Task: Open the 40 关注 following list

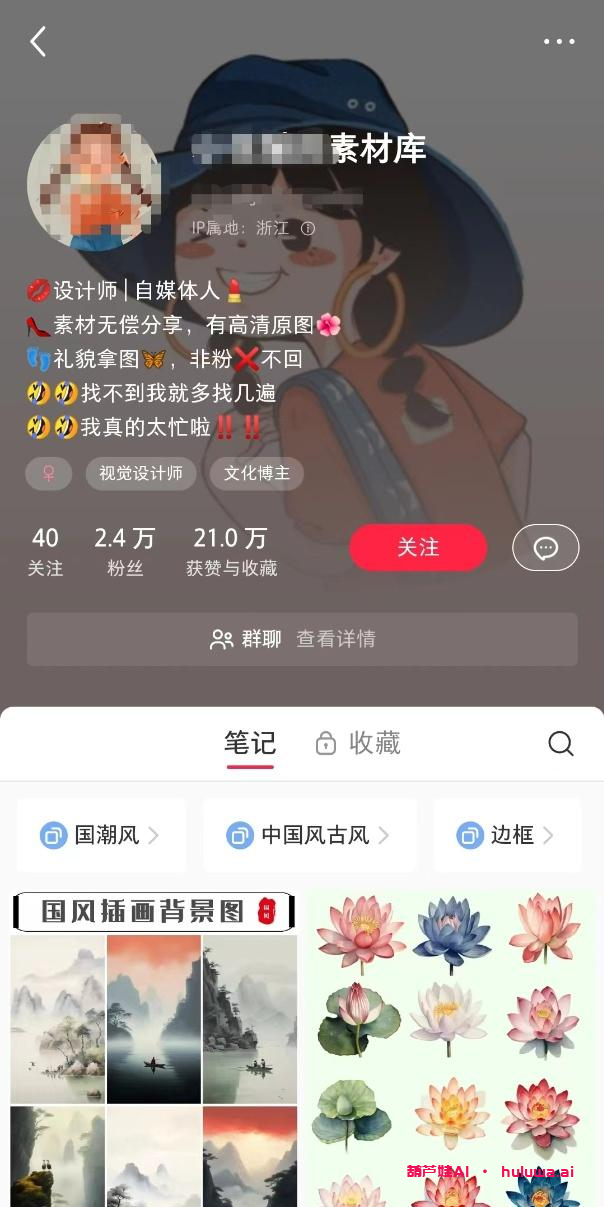Action: [45, 551]
